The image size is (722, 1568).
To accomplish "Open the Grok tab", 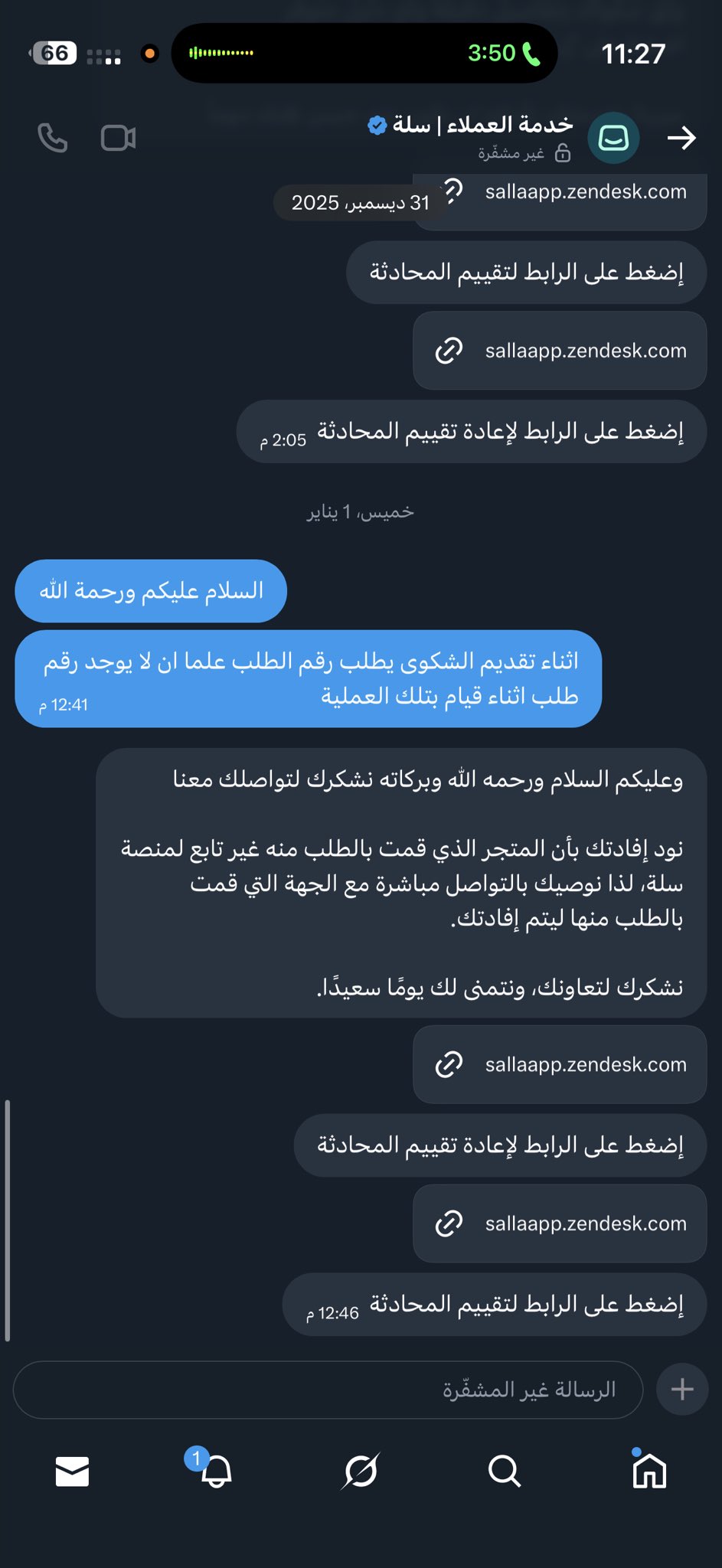I will (x=361, y=1471).
